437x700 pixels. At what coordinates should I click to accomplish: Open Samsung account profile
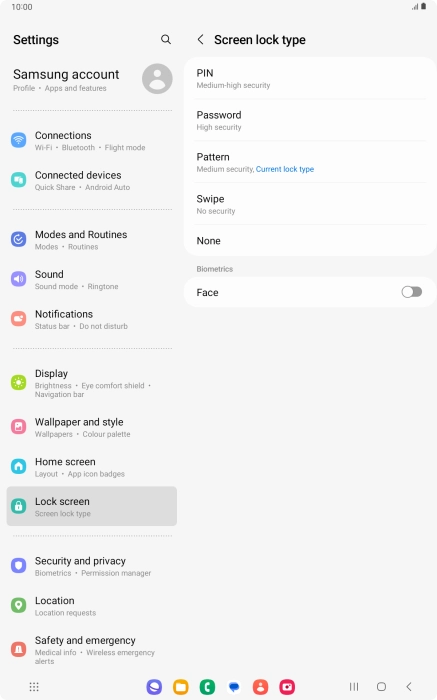[x=92, y=79]
